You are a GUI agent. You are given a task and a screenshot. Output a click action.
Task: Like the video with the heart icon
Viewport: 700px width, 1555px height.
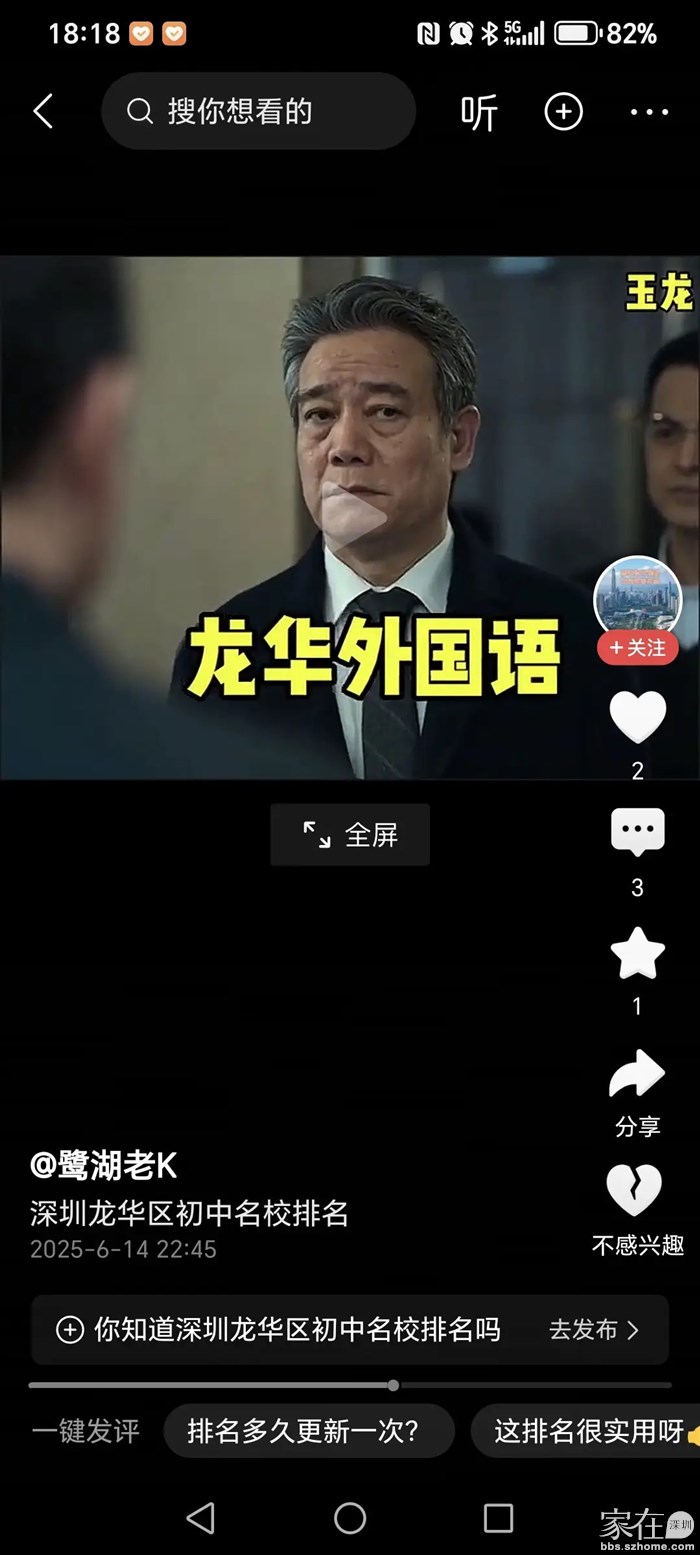pos(637,717)
